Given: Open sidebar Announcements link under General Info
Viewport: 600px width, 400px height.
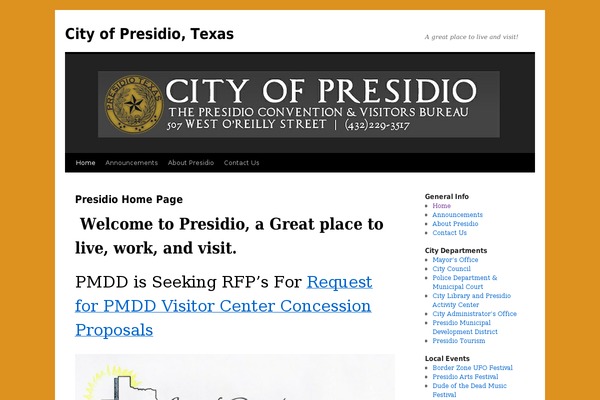Looking at the screenshot, I should (x=457, y=215).
